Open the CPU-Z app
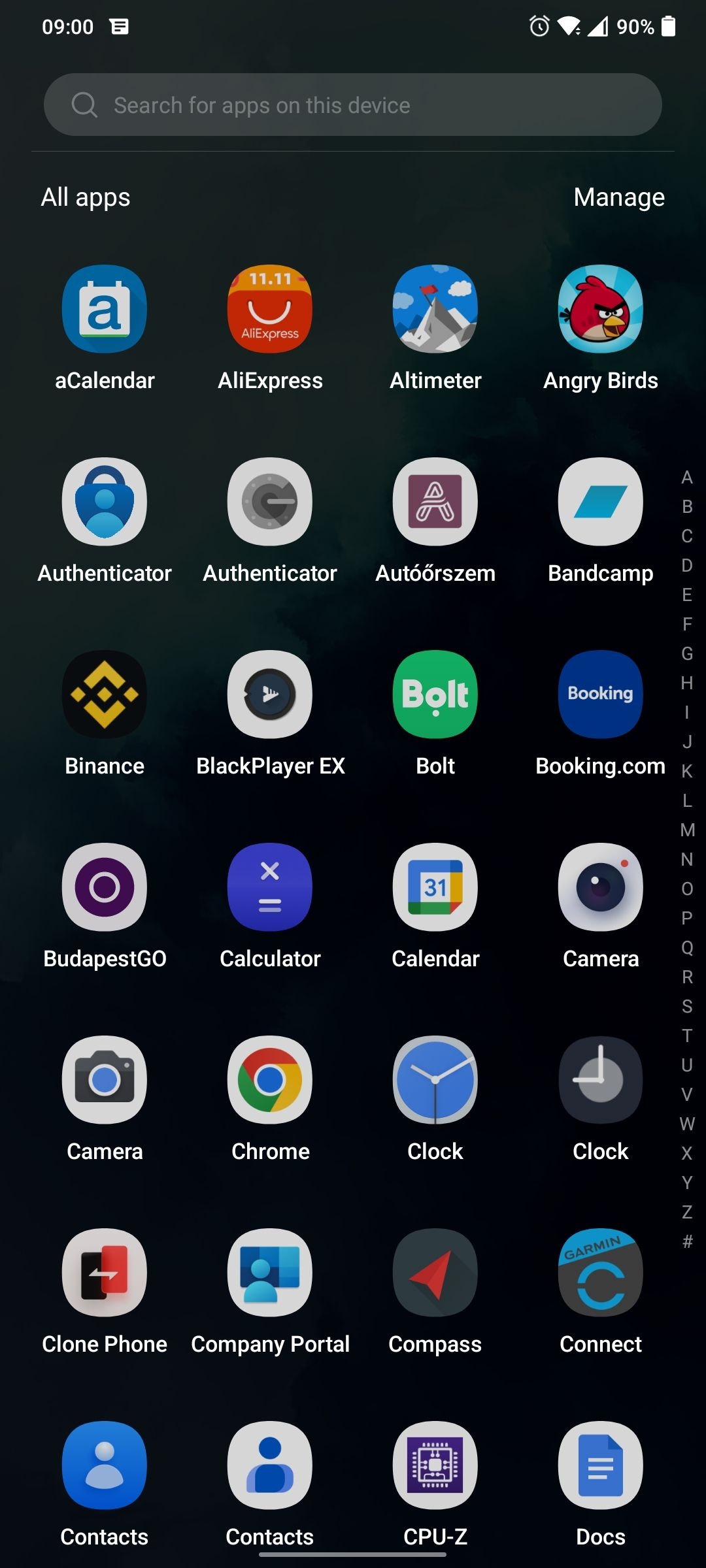Viewport: 706px width, 1568px height. pyautogui.click(x=435, y=1465)
